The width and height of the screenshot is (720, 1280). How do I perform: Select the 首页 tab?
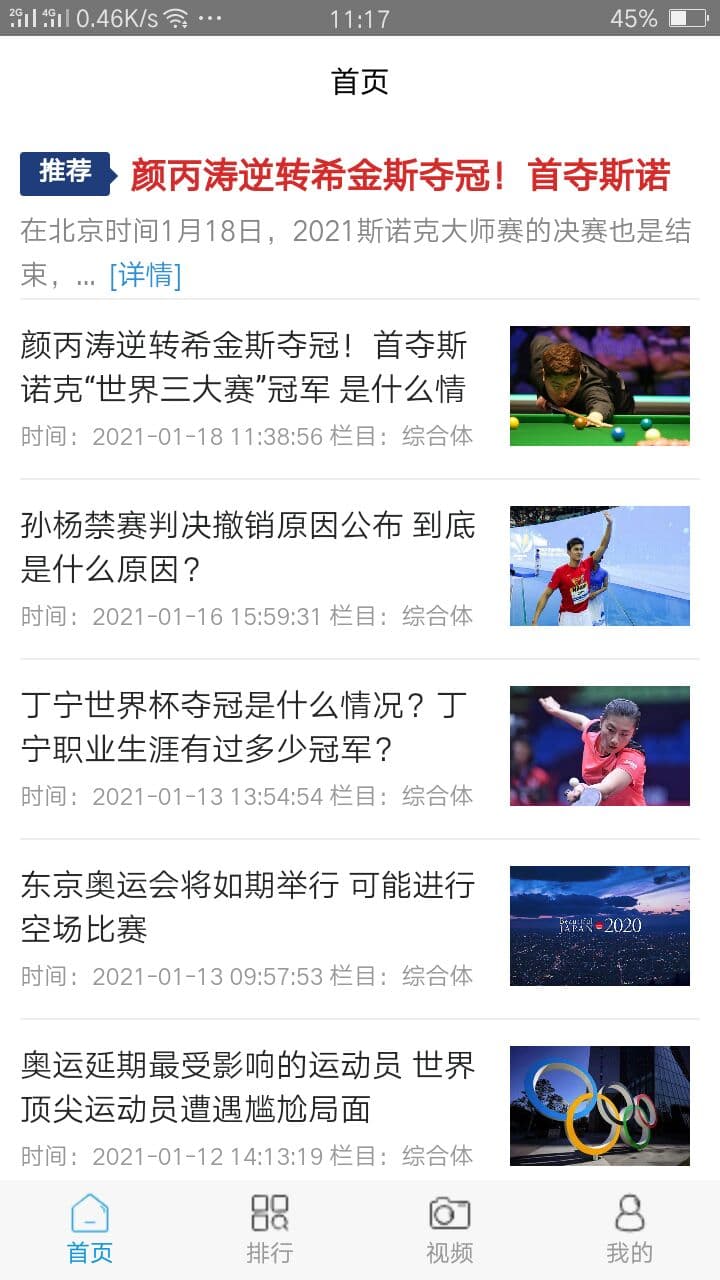(x=90, y=1229)
